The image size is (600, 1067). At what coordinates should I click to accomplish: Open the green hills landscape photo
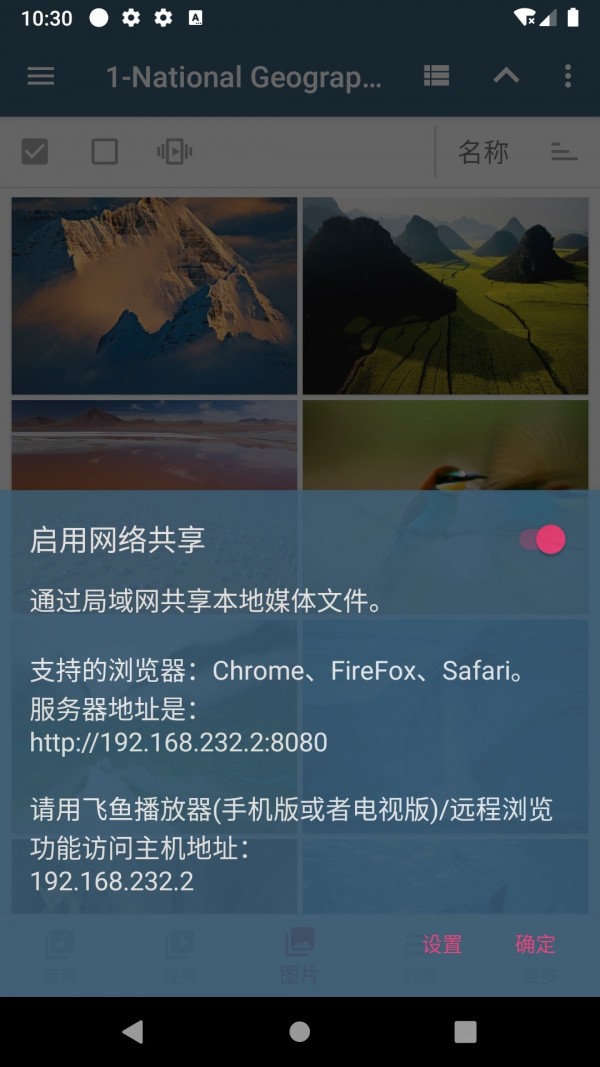click(x=445, y=295)
